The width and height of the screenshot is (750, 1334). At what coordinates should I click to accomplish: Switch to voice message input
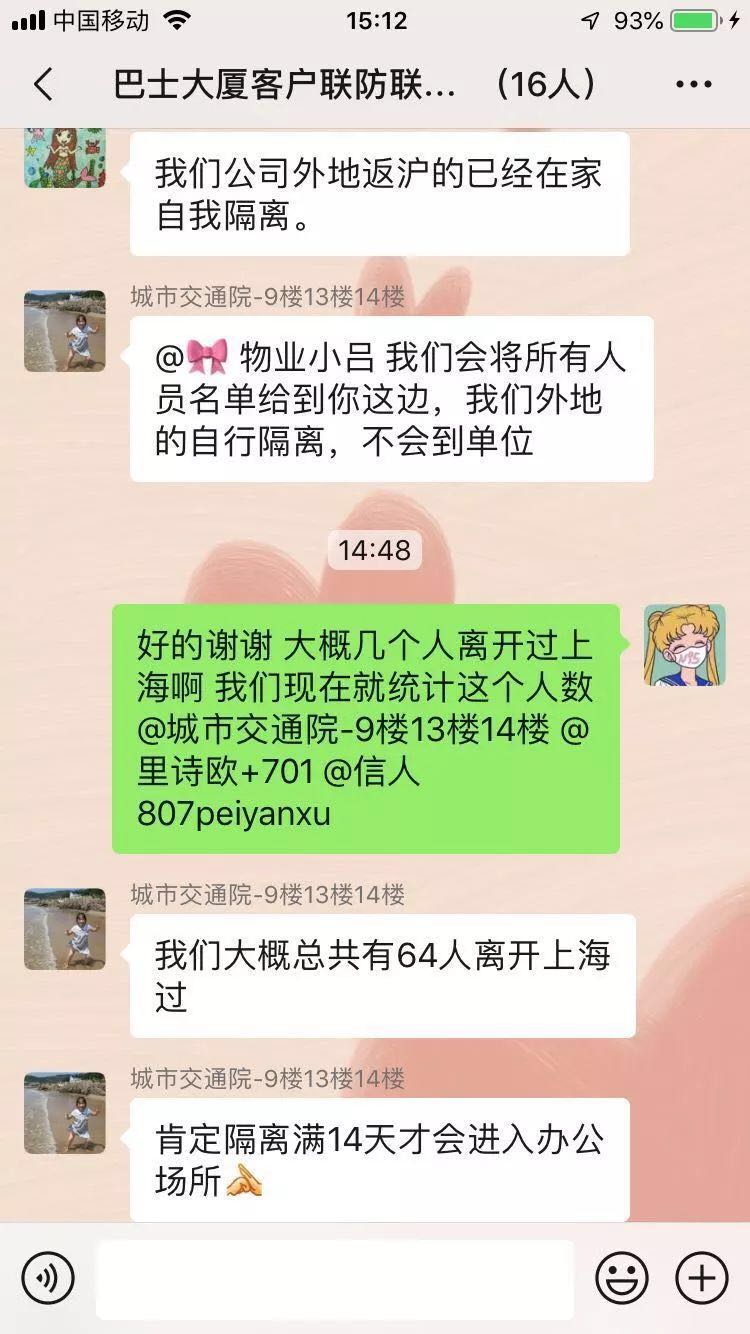tap(48, 1278)
